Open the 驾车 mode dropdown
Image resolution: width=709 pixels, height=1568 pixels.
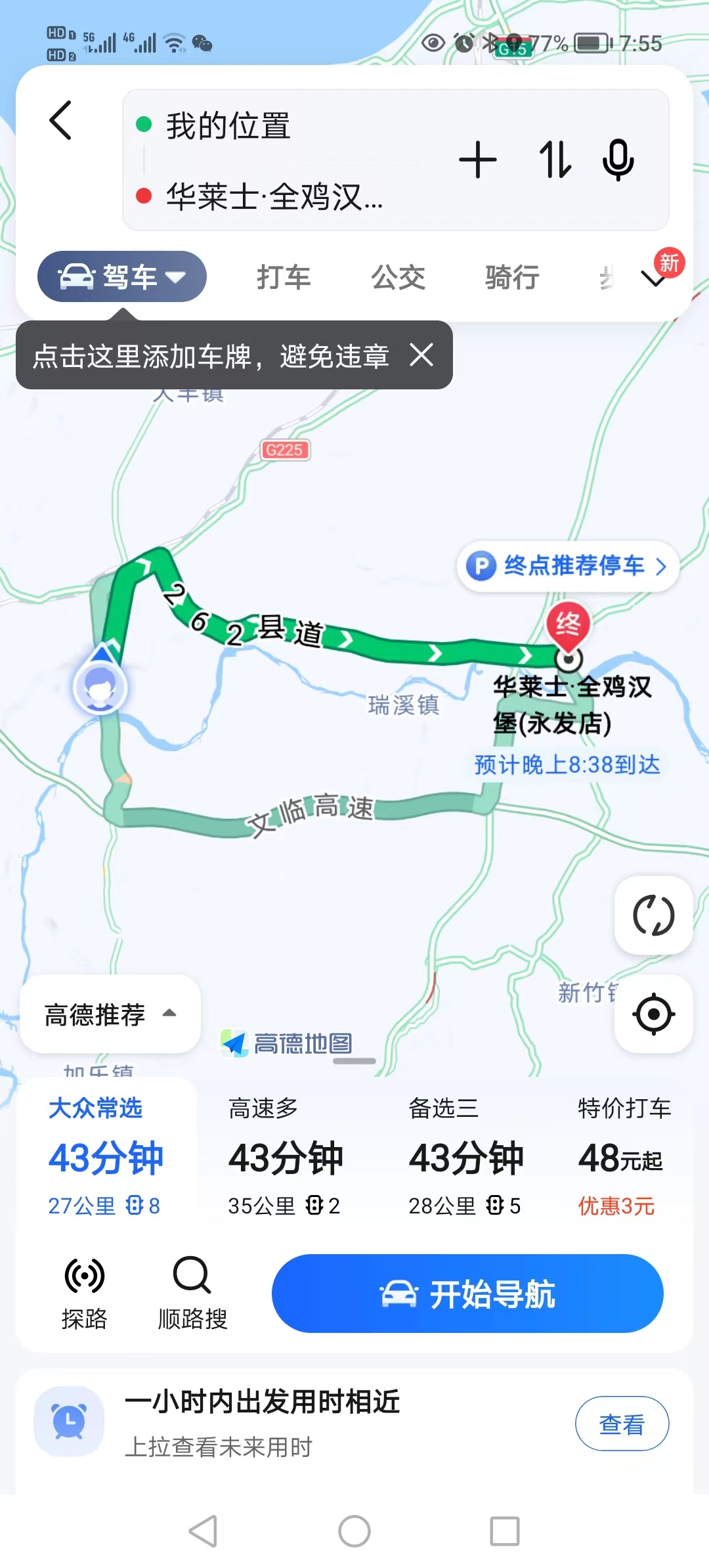[122, 277]
